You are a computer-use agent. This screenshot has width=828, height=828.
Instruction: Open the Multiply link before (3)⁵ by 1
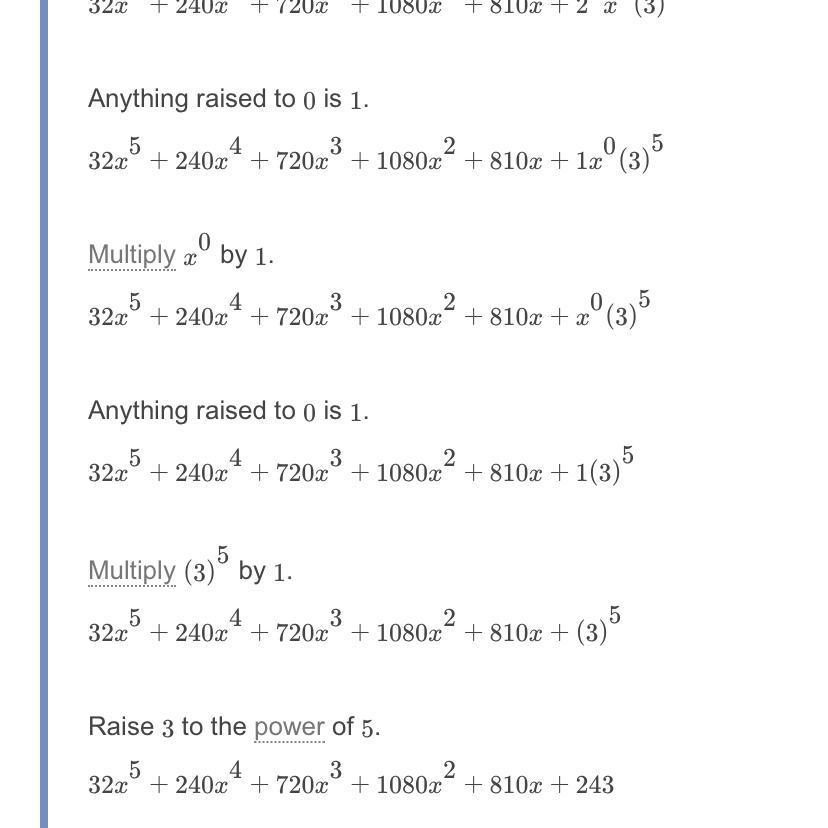pos(131,571)
